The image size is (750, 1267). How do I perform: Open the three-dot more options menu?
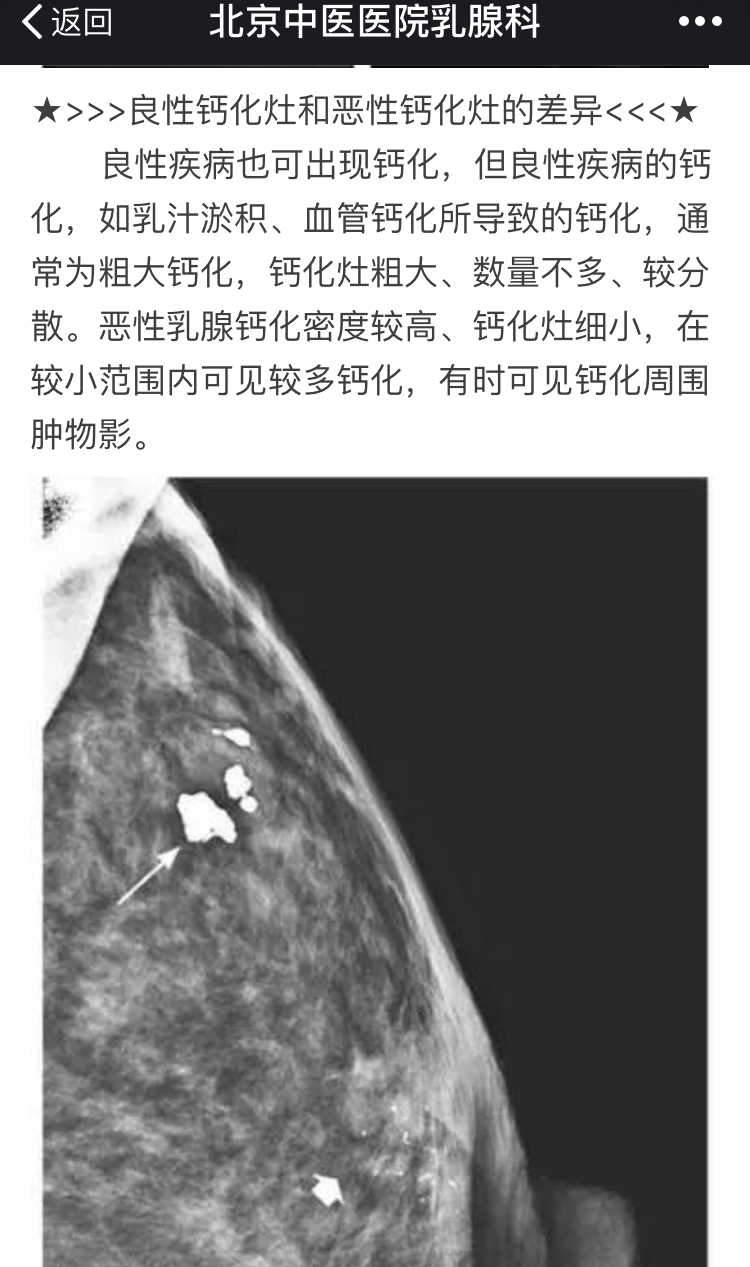click(699, 22)
